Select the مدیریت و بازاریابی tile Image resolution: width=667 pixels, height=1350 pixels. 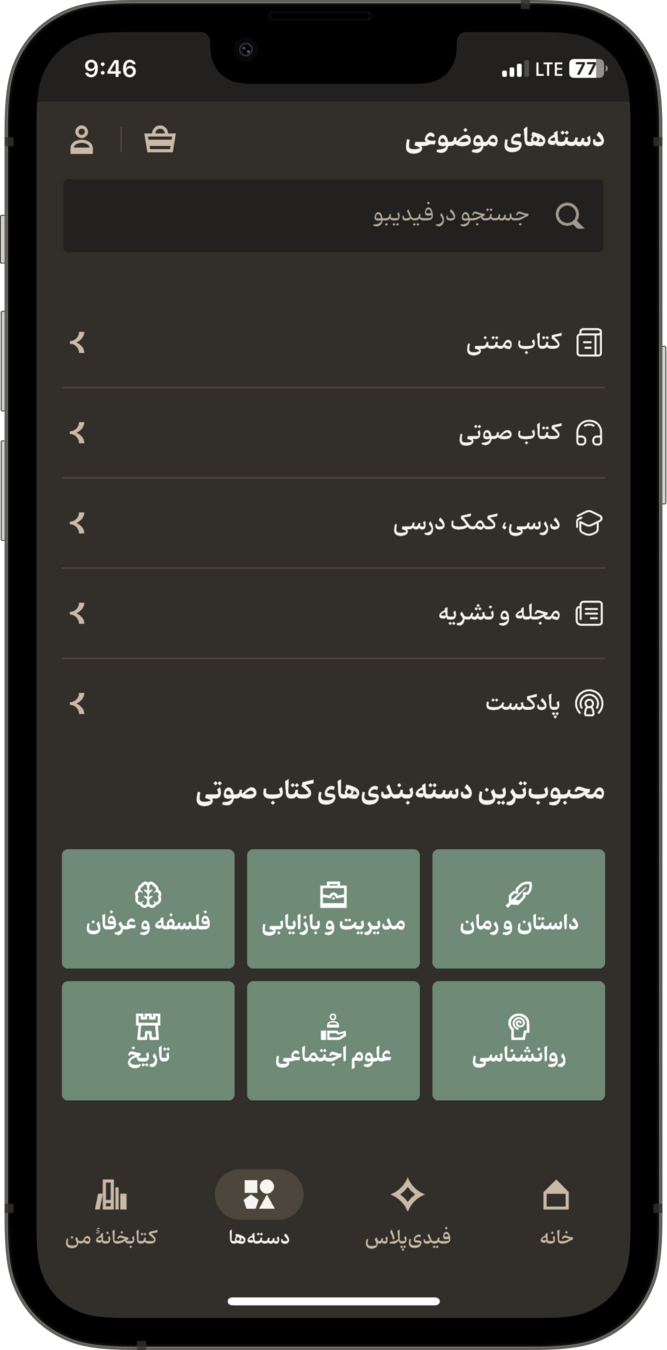pyautogui.click(x=333, y=909)
